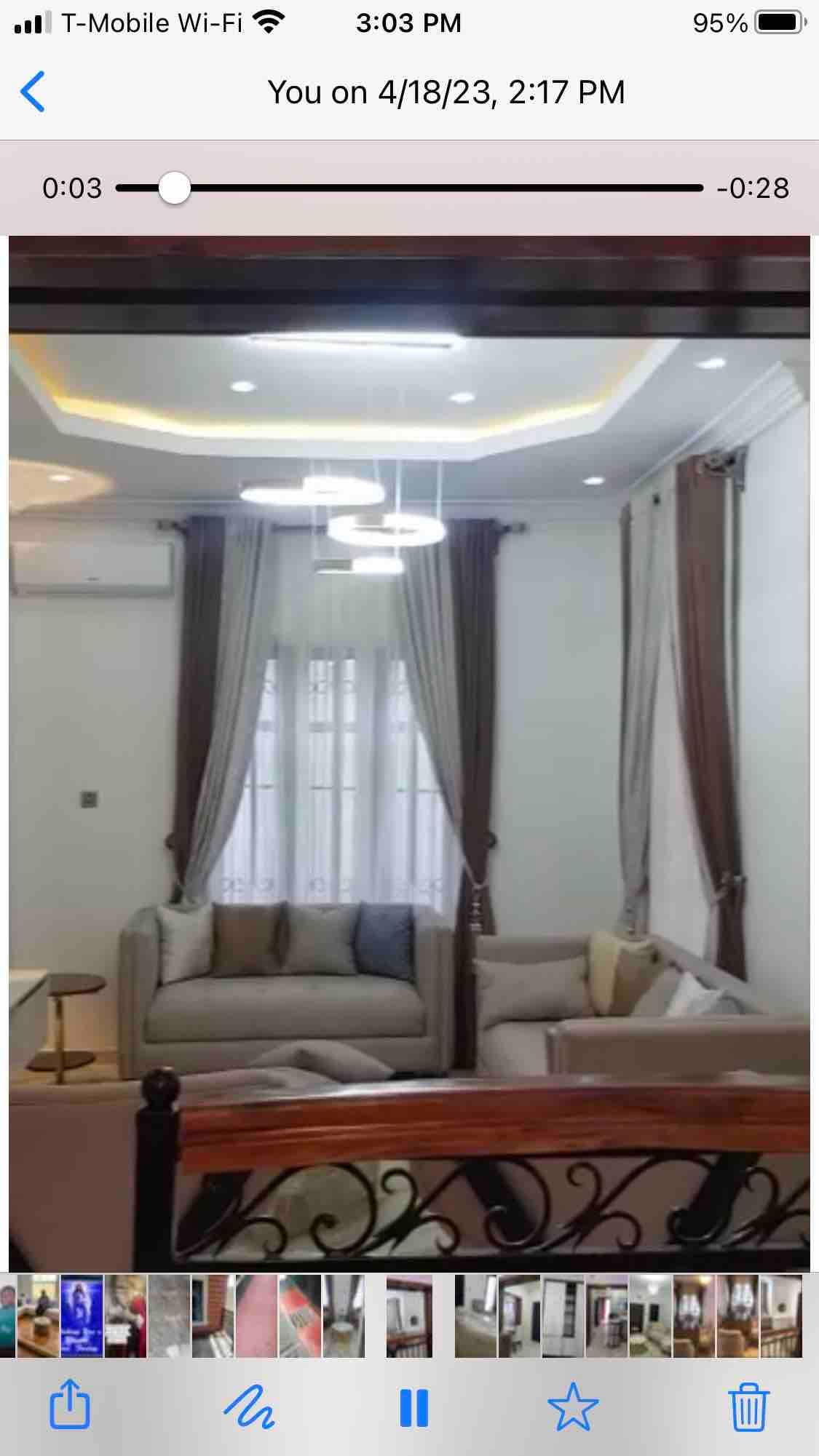Delete this video with the trash icon

tap(748, 1406)
